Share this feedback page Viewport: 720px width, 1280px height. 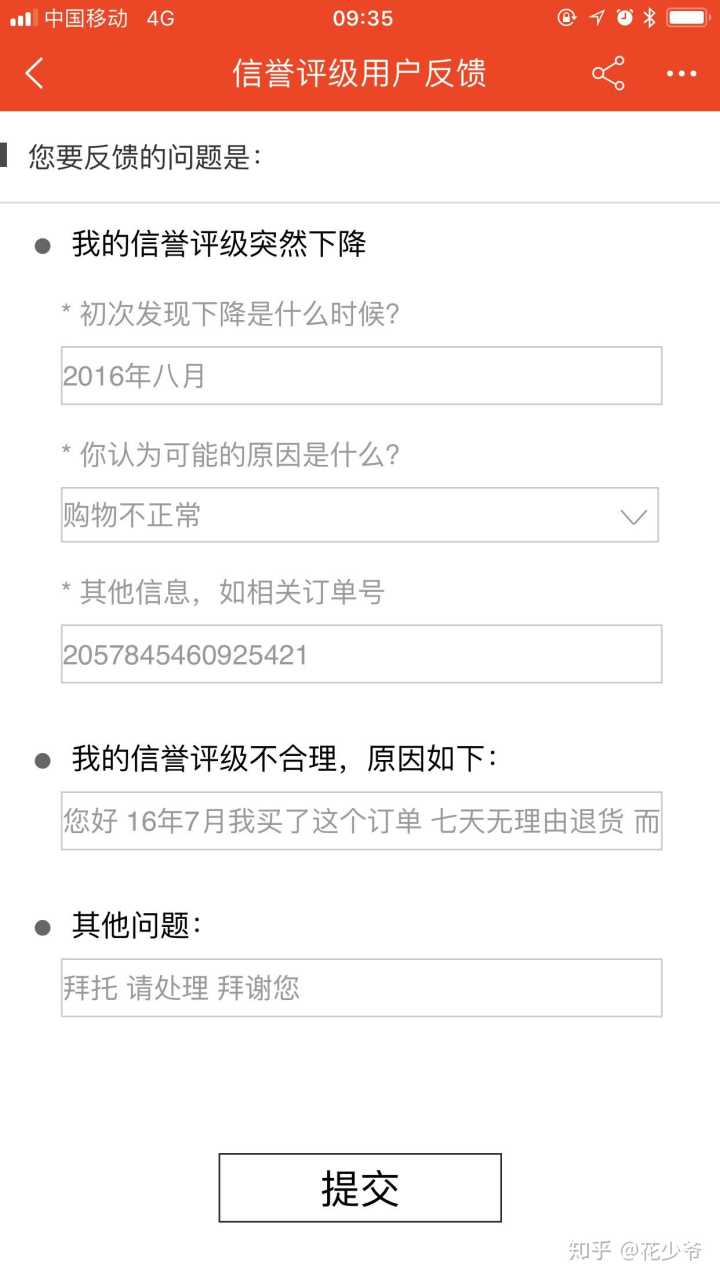click(608, 73)
